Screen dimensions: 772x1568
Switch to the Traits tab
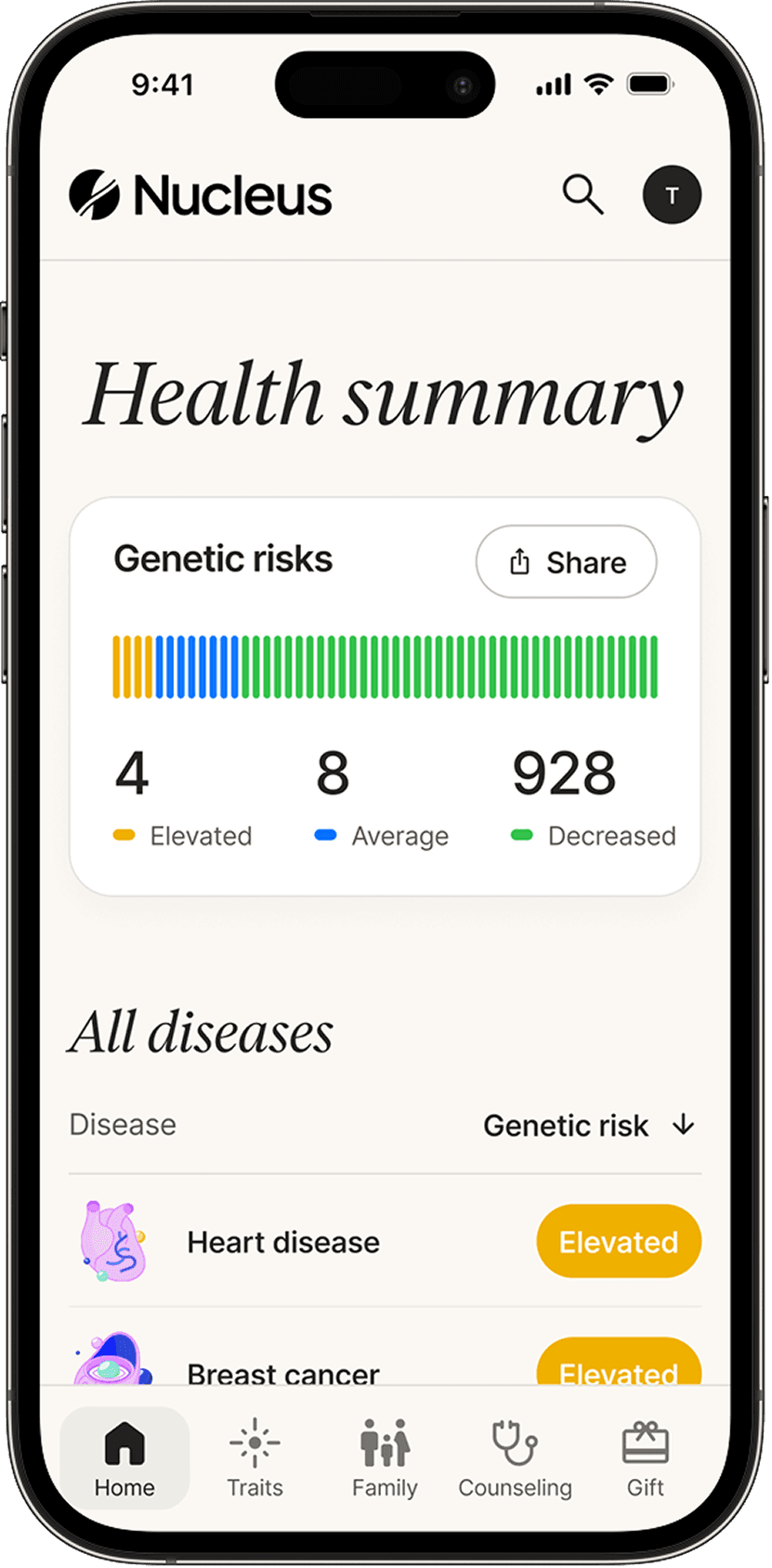click(x=255, y=1457)
